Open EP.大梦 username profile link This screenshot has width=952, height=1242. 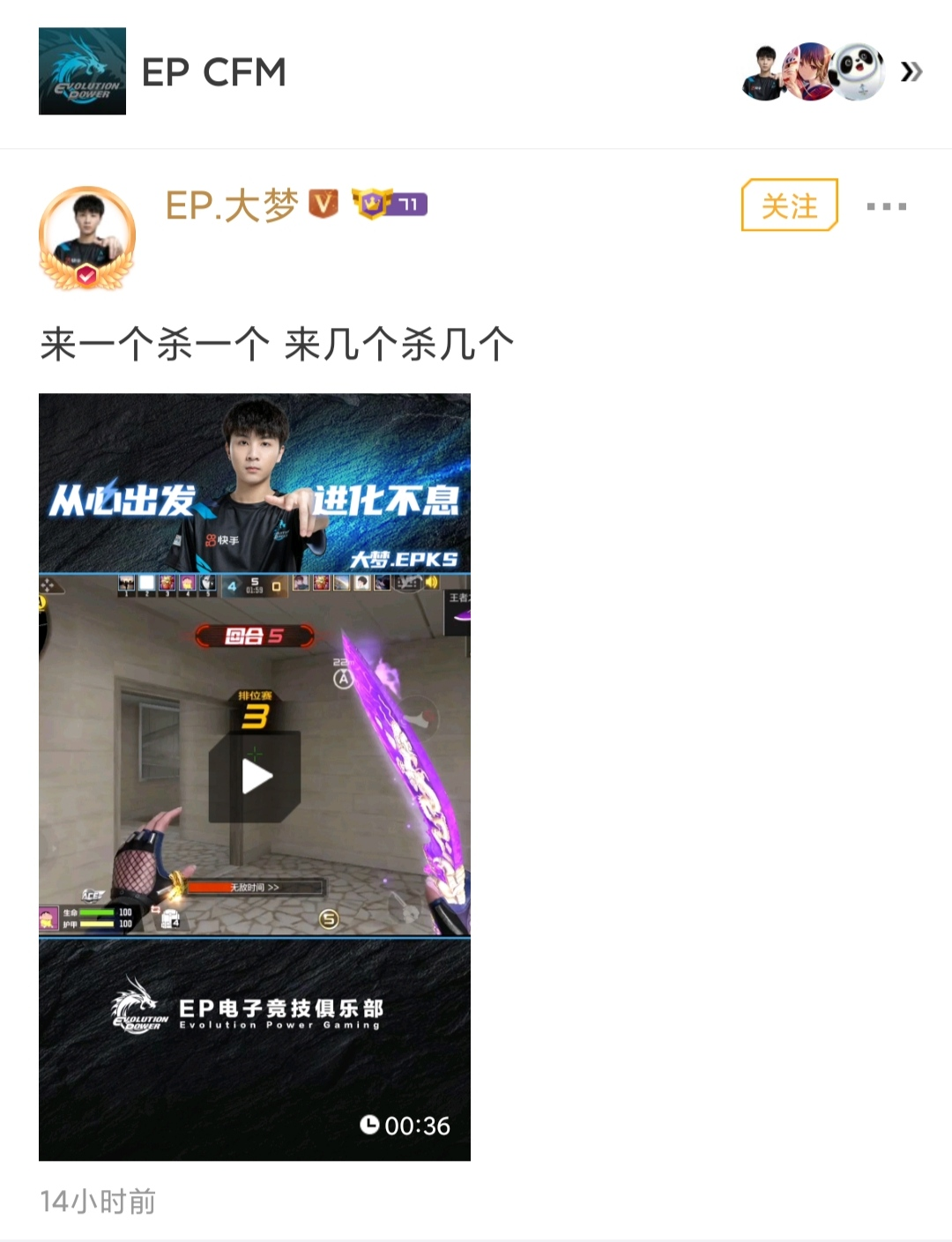pos(232,205)
